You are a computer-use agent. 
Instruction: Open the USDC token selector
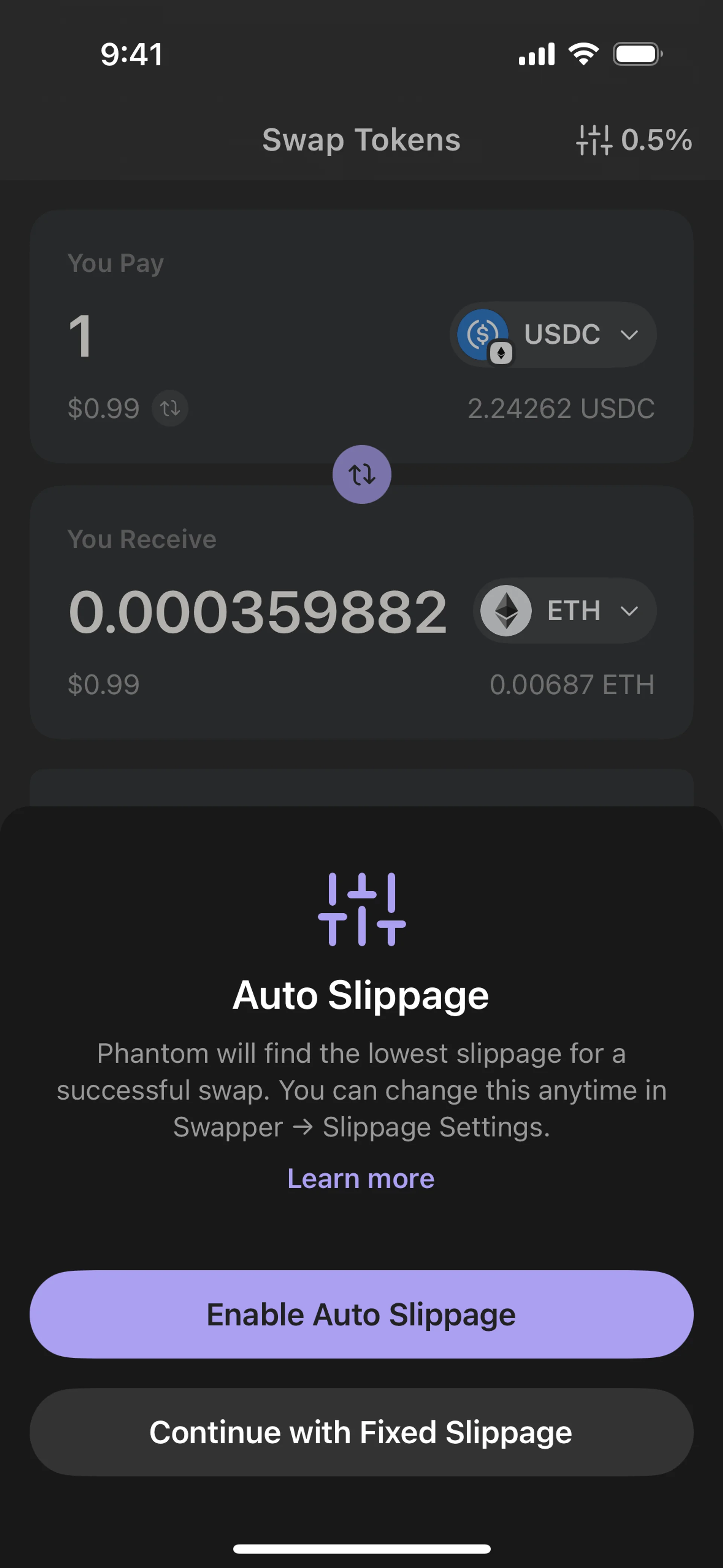click(553, 335)
